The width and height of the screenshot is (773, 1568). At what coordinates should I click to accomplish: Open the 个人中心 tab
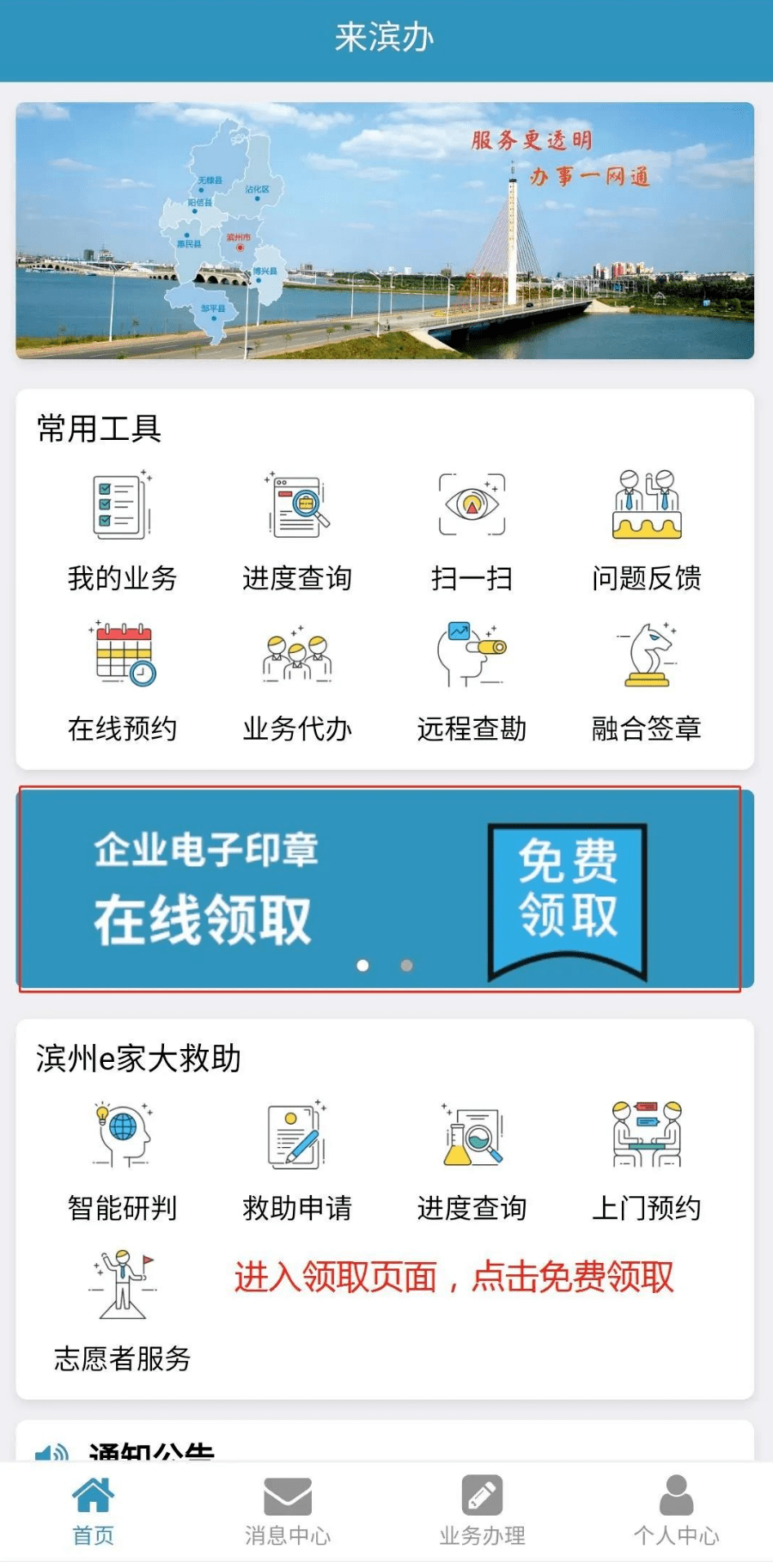[676, 1511]
